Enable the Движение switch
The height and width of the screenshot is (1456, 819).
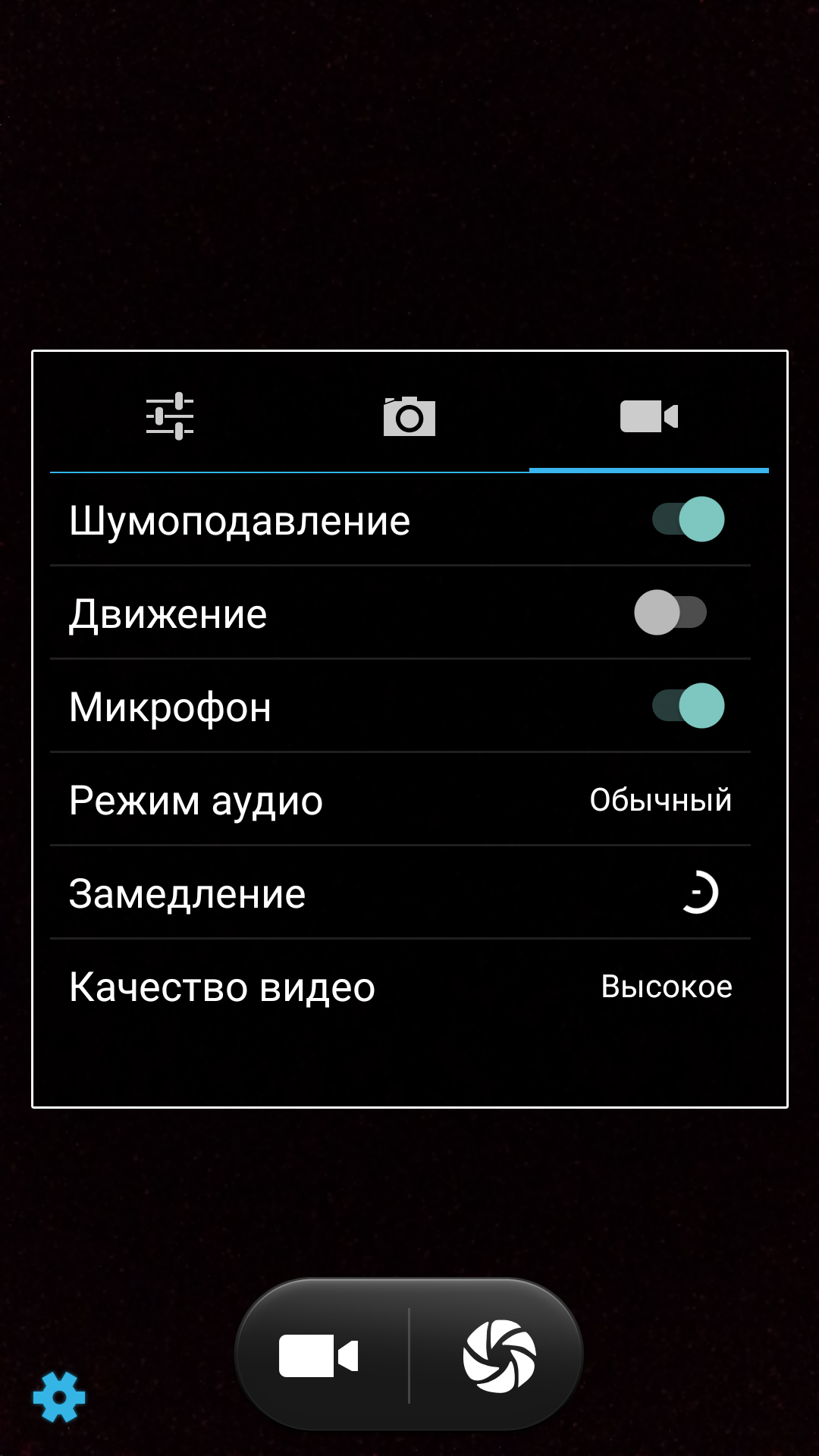[x=670, y=613]
